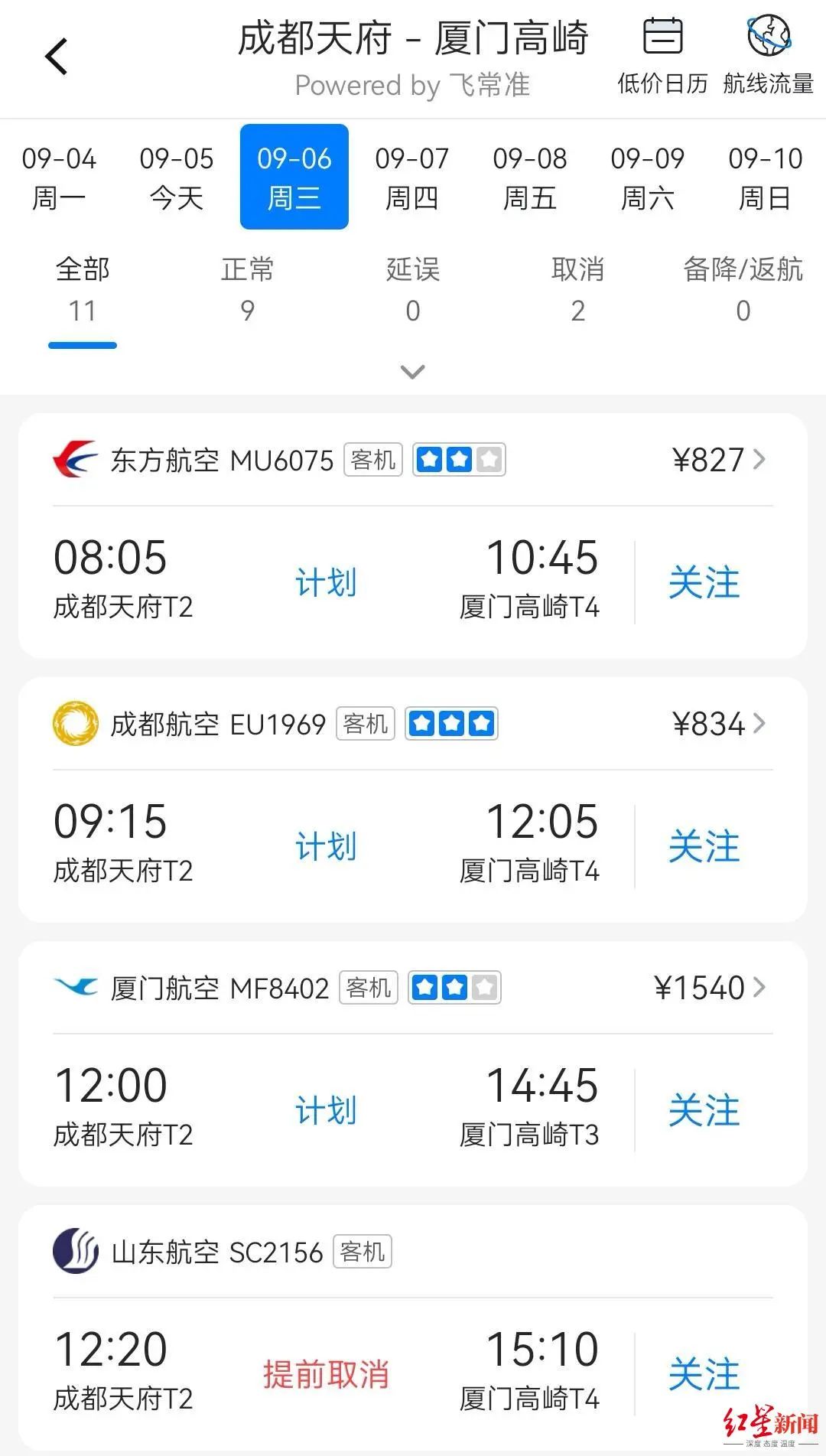
Task: Filter flights by 正常 status
Action: 248,290
